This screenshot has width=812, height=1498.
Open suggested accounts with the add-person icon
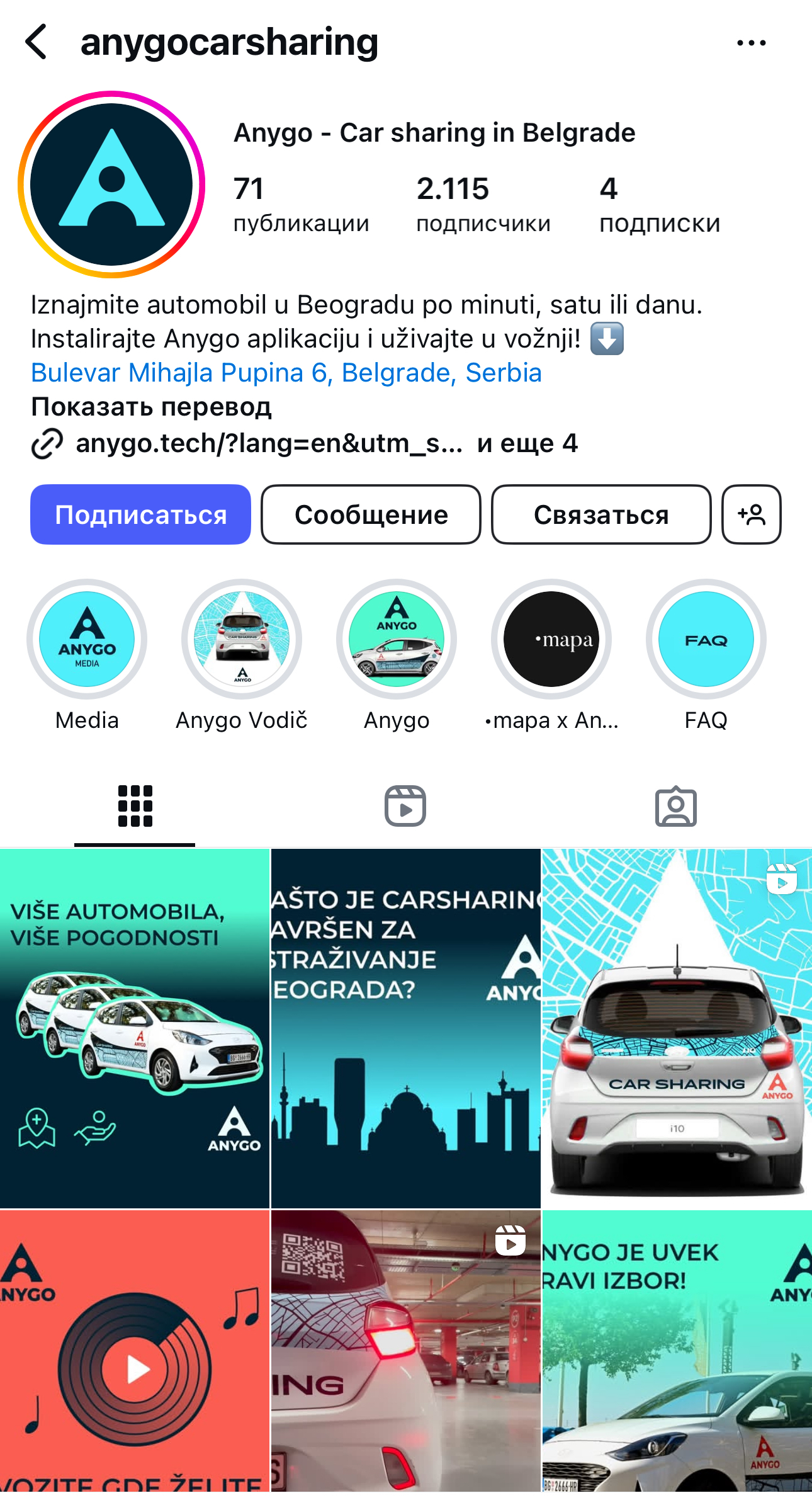click(x=751, y=514)
